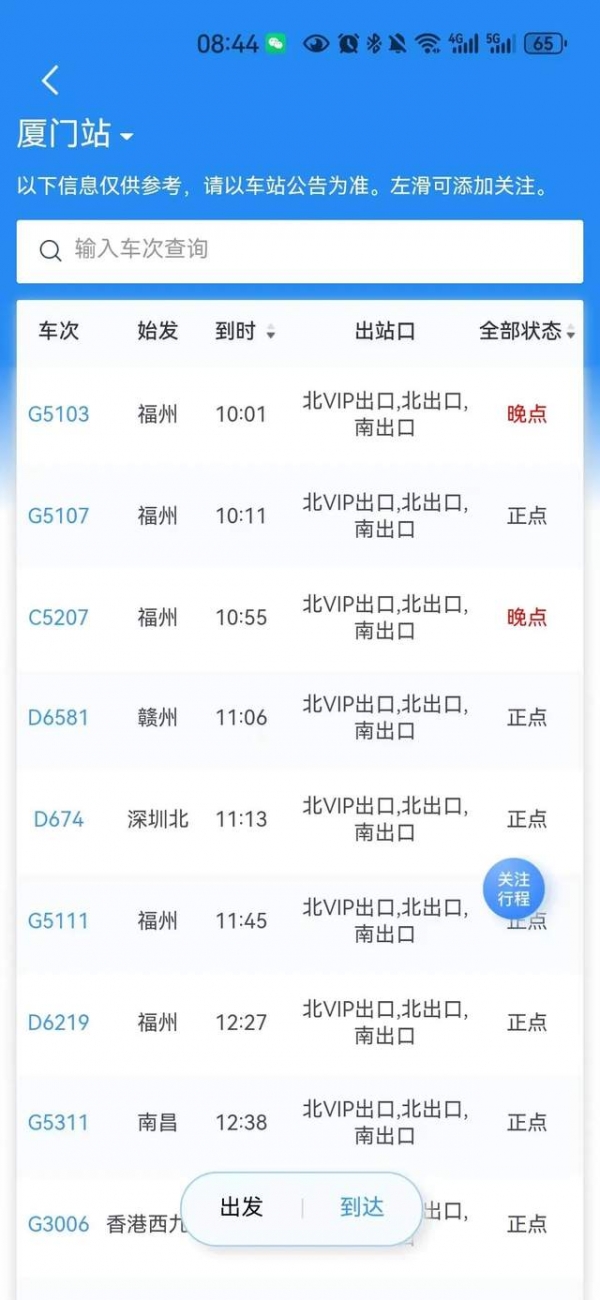The image size is (600, 1300).
Task: Open train G3006 from 香港西九龙
Action: coord(58,1224)
